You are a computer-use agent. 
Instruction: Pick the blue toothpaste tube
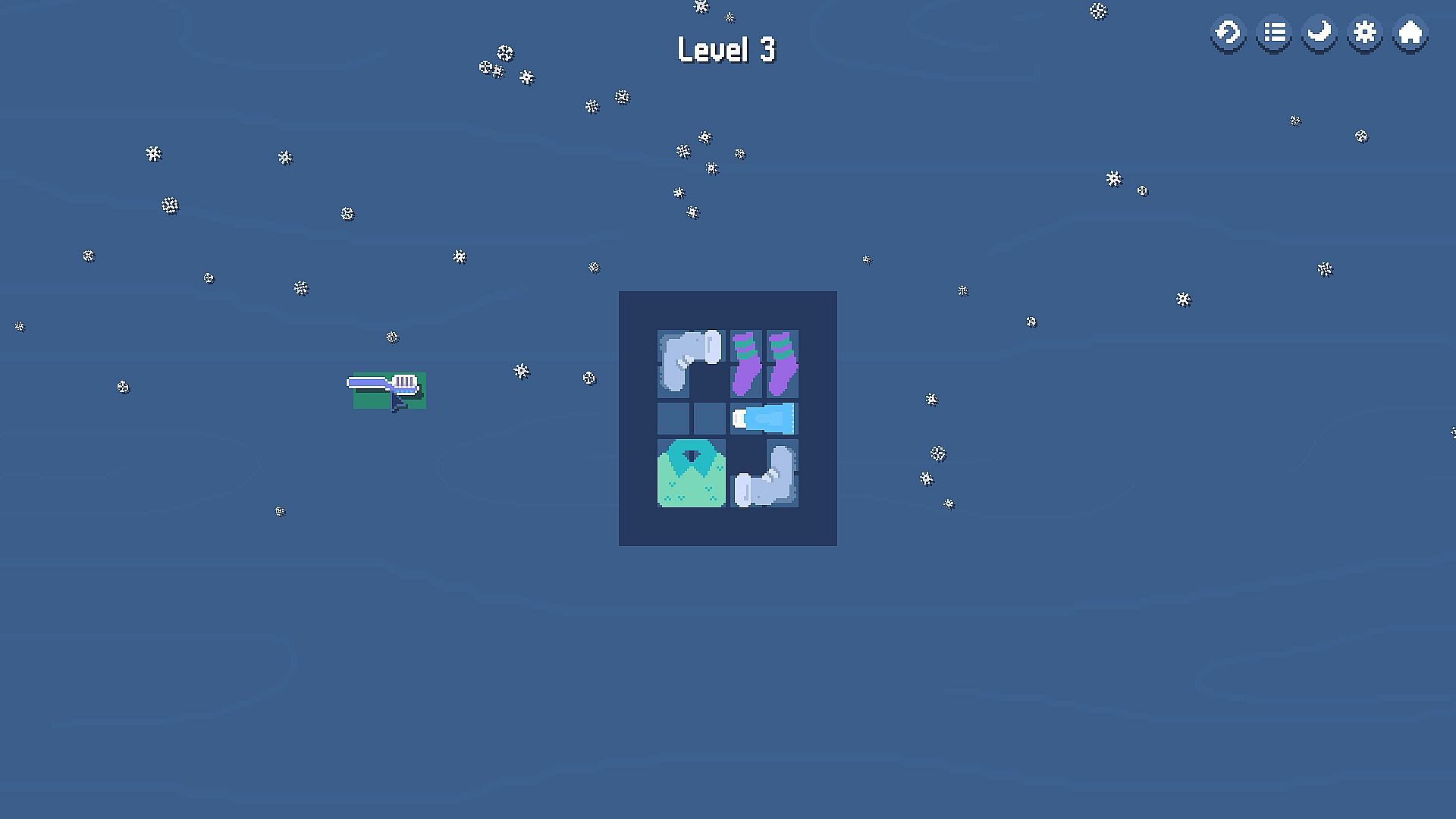coord(764,419)
